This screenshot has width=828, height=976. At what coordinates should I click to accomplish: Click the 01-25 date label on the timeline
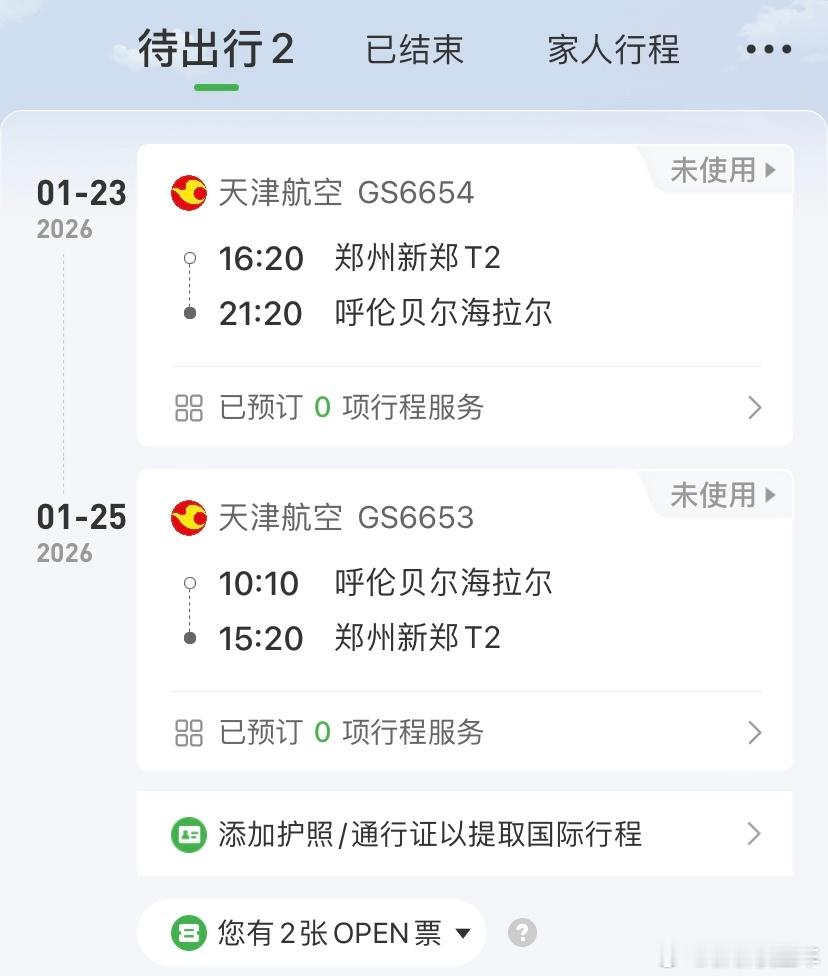80,518
